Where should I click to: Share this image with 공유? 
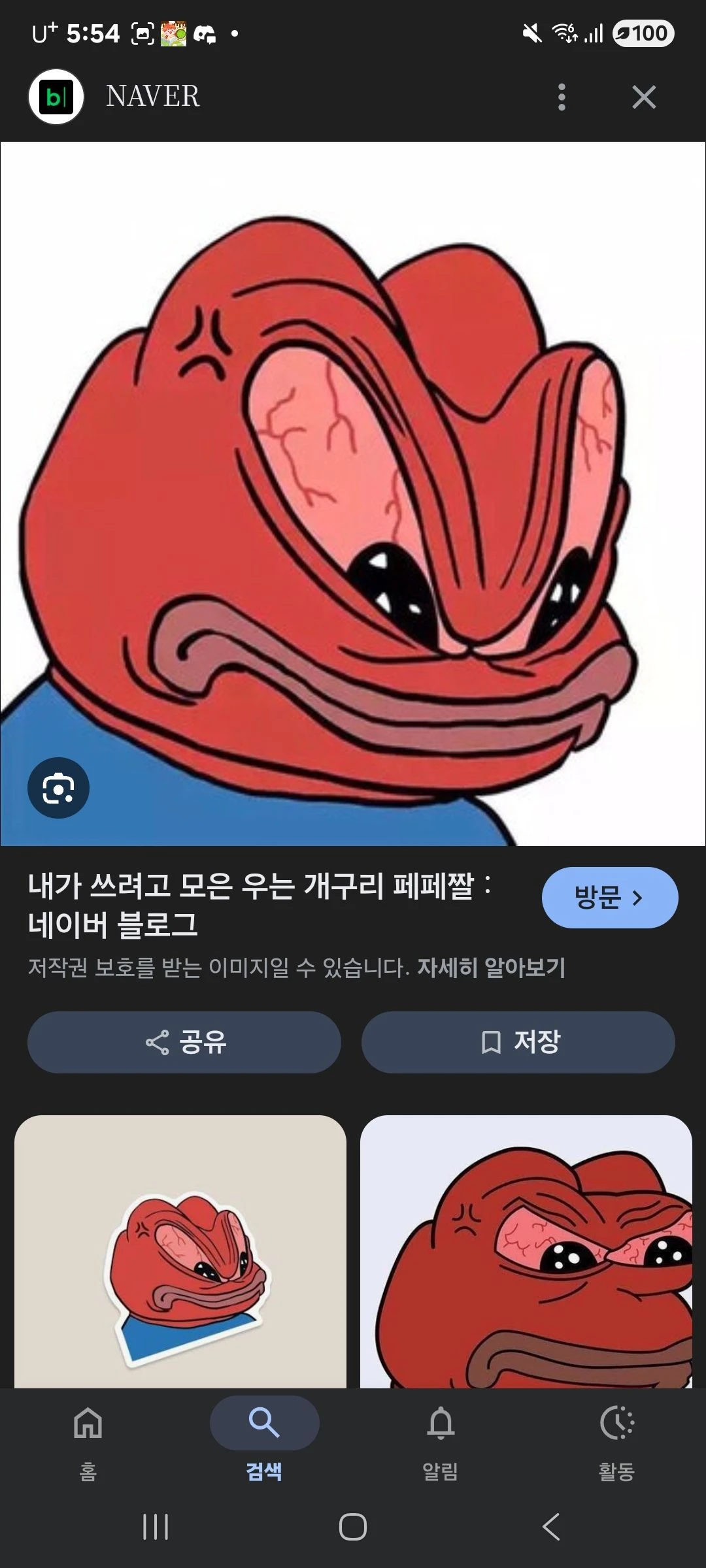pyautogui.click(x=184, y=1042)
